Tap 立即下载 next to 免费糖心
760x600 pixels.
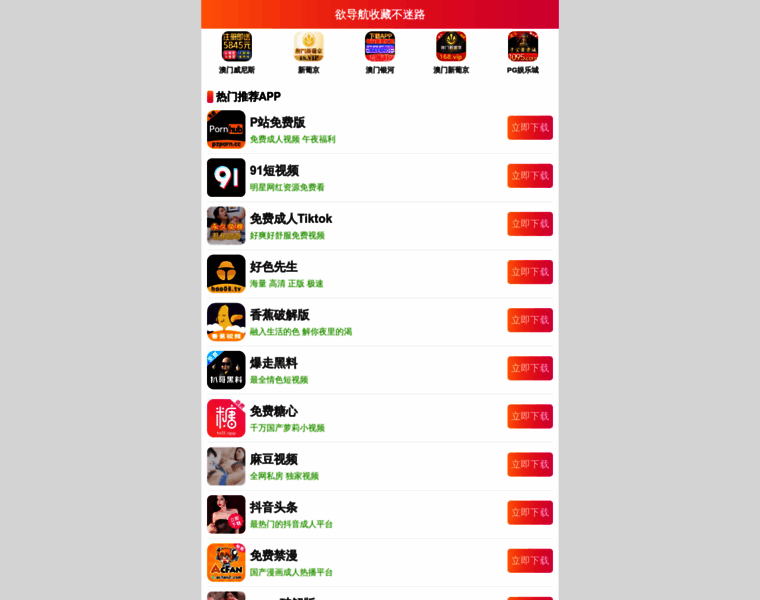pos(529,416)
